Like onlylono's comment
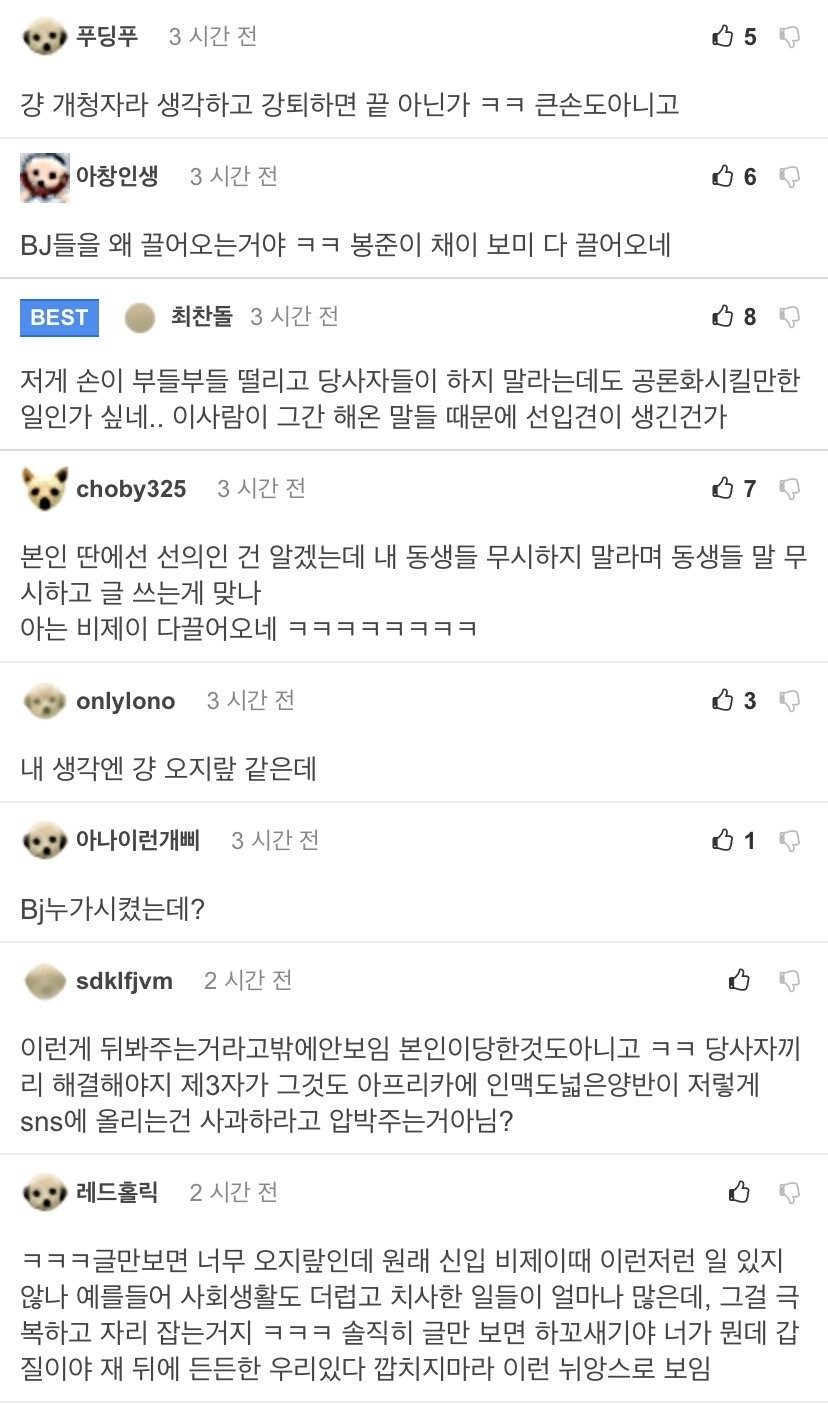The width and height of the screenshot is (828, 1405). tap(722, 701)
